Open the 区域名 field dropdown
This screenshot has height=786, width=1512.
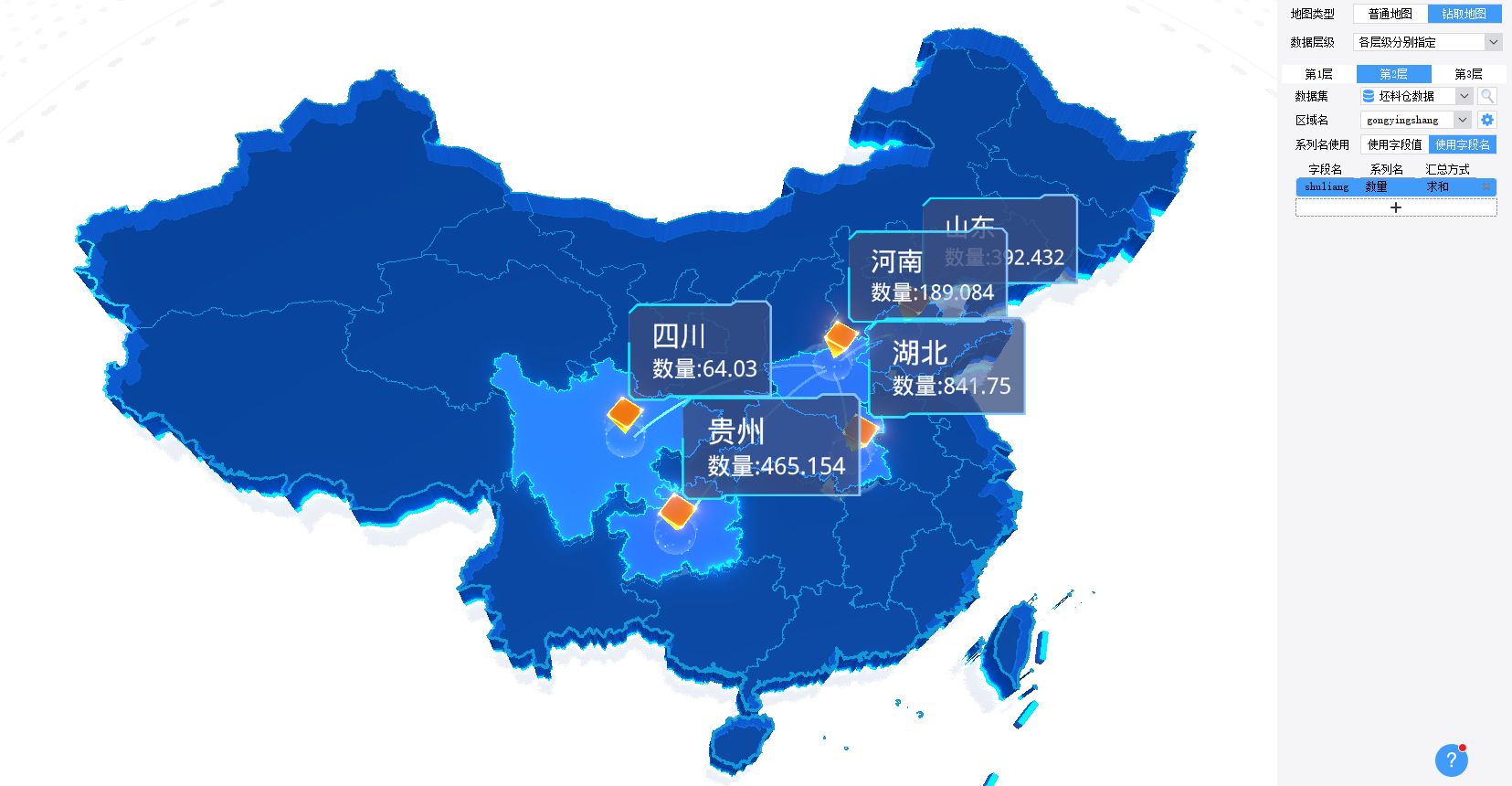(x=1462, y=120)
